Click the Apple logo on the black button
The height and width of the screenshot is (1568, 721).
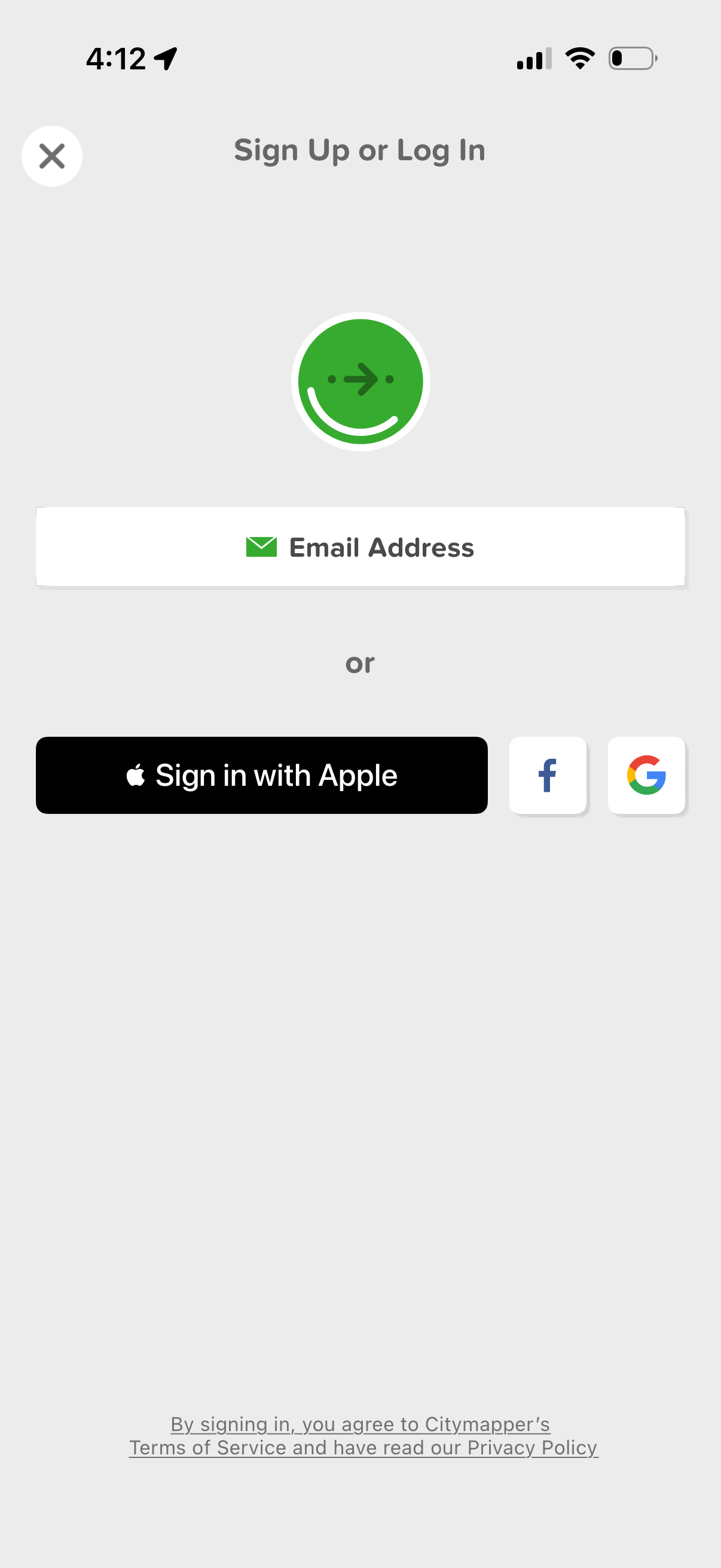(136, 774)
